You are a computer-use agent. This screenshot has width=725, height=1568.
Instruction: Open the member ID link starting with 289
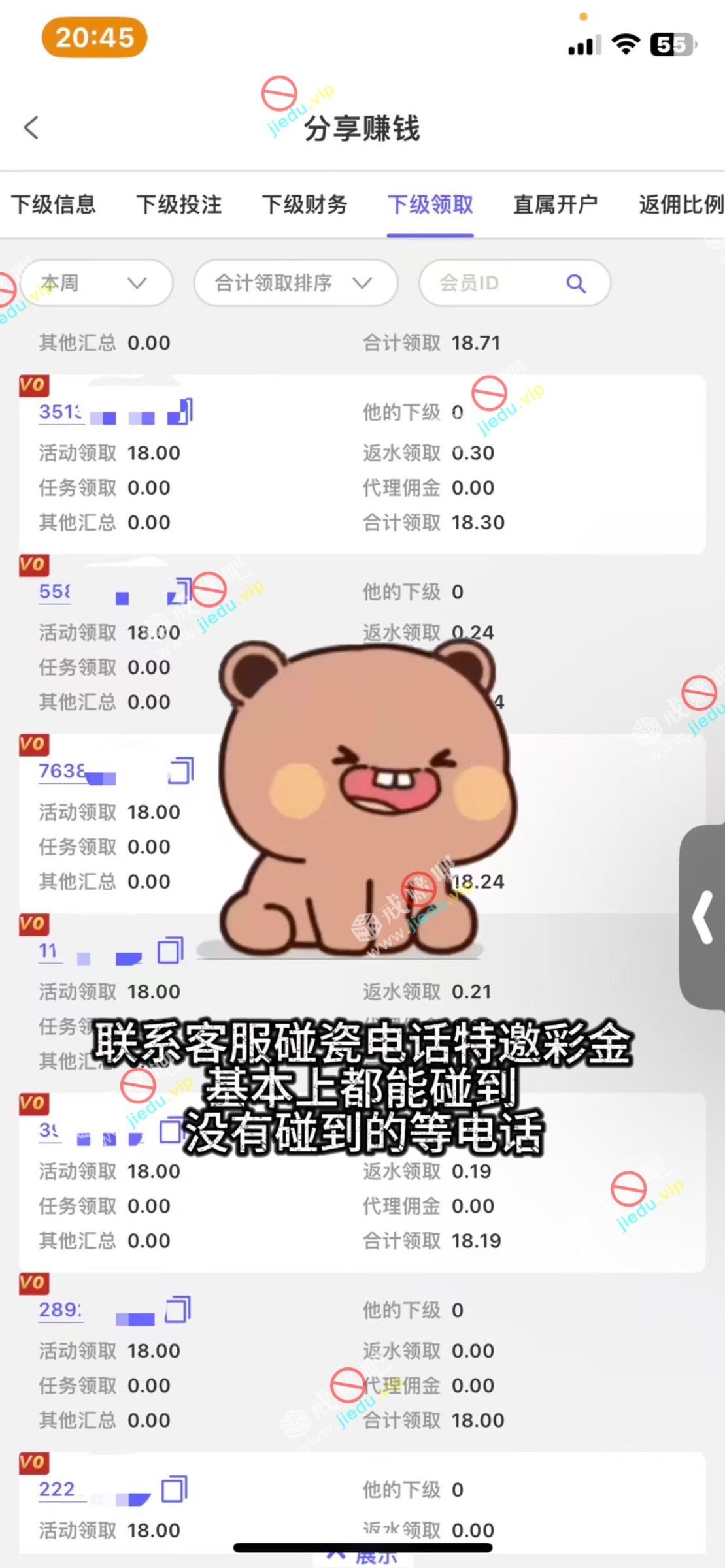[x=61, y=1310]
